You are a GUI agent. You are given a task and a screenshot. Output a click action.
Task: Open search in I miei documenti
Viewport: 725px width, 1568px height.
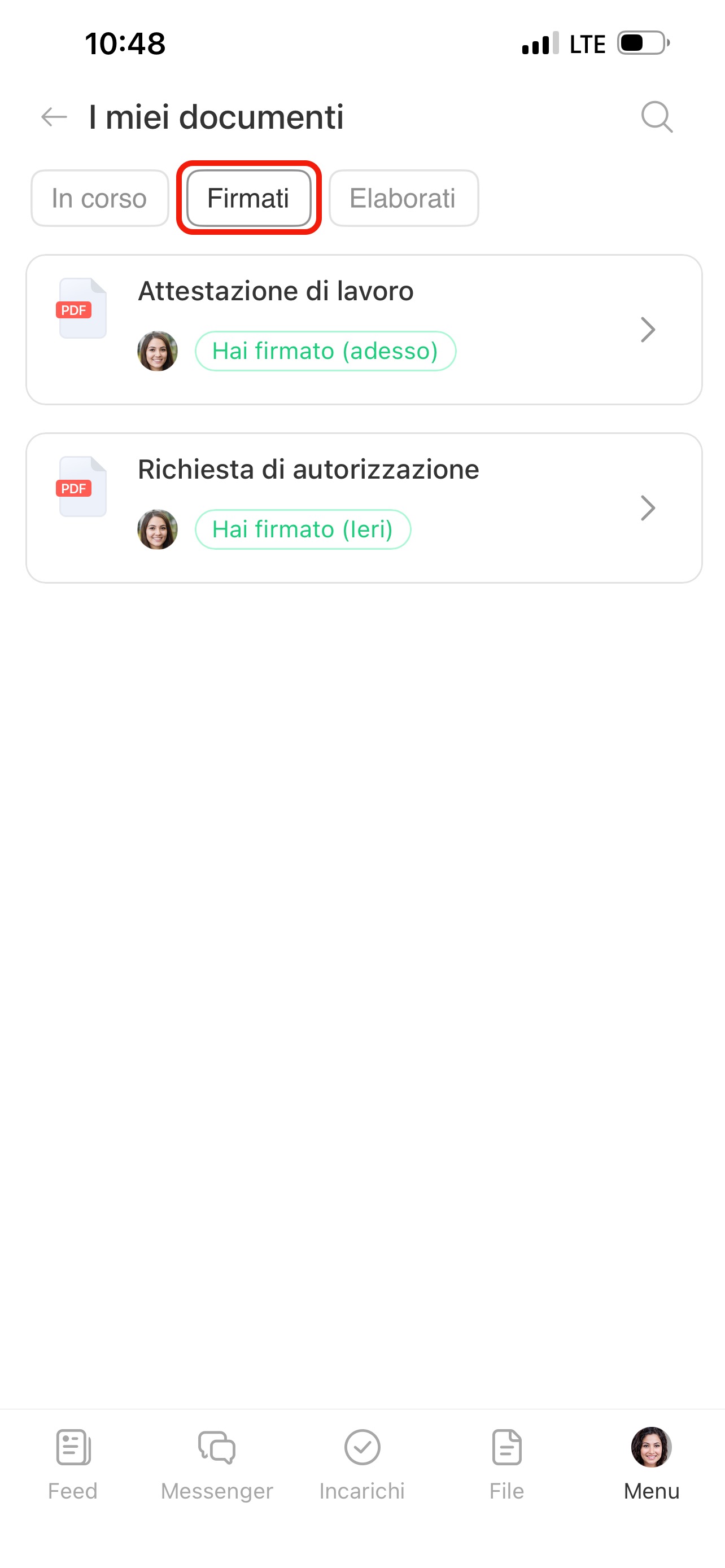pos(657,117)
